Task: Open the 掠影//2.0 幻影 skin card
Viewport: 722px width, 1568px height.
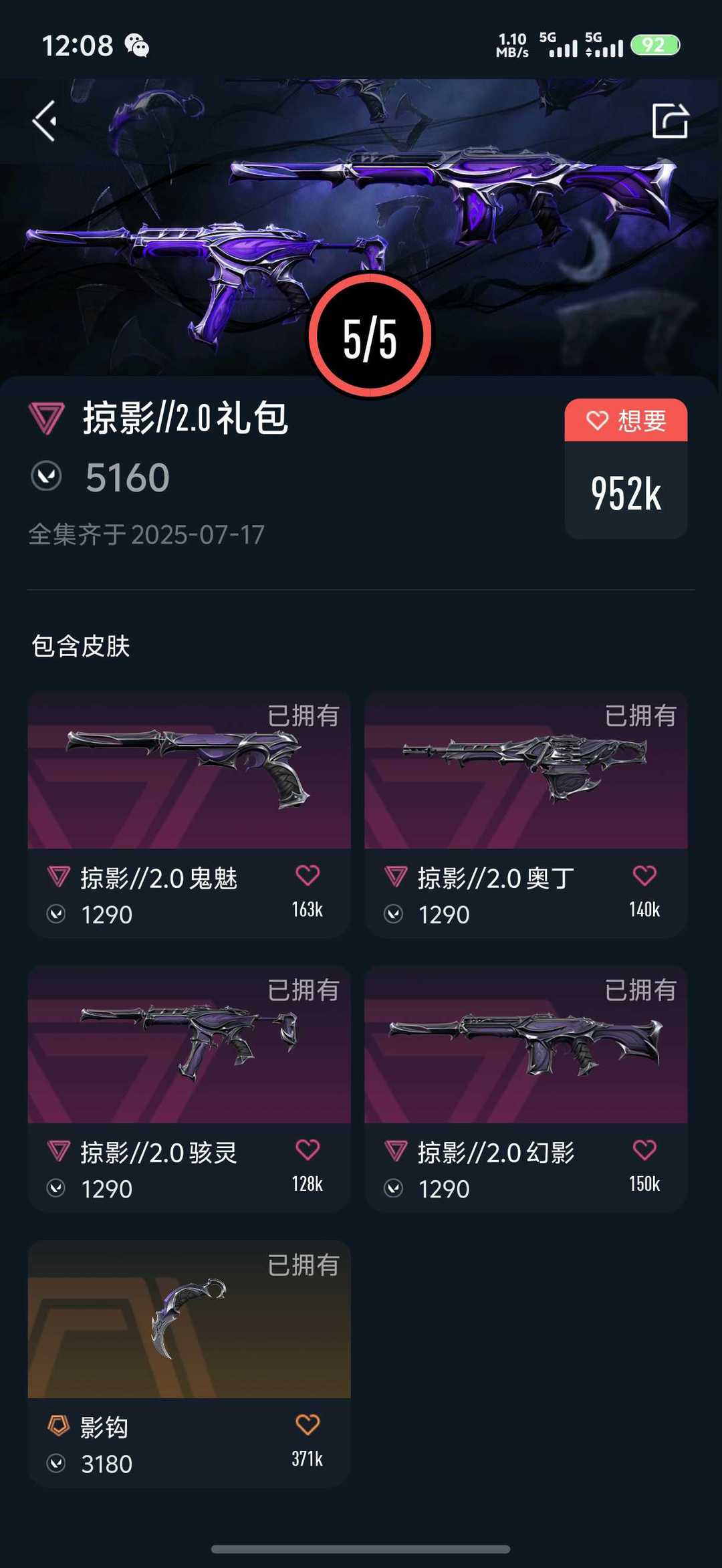Action: point(526,1089)
